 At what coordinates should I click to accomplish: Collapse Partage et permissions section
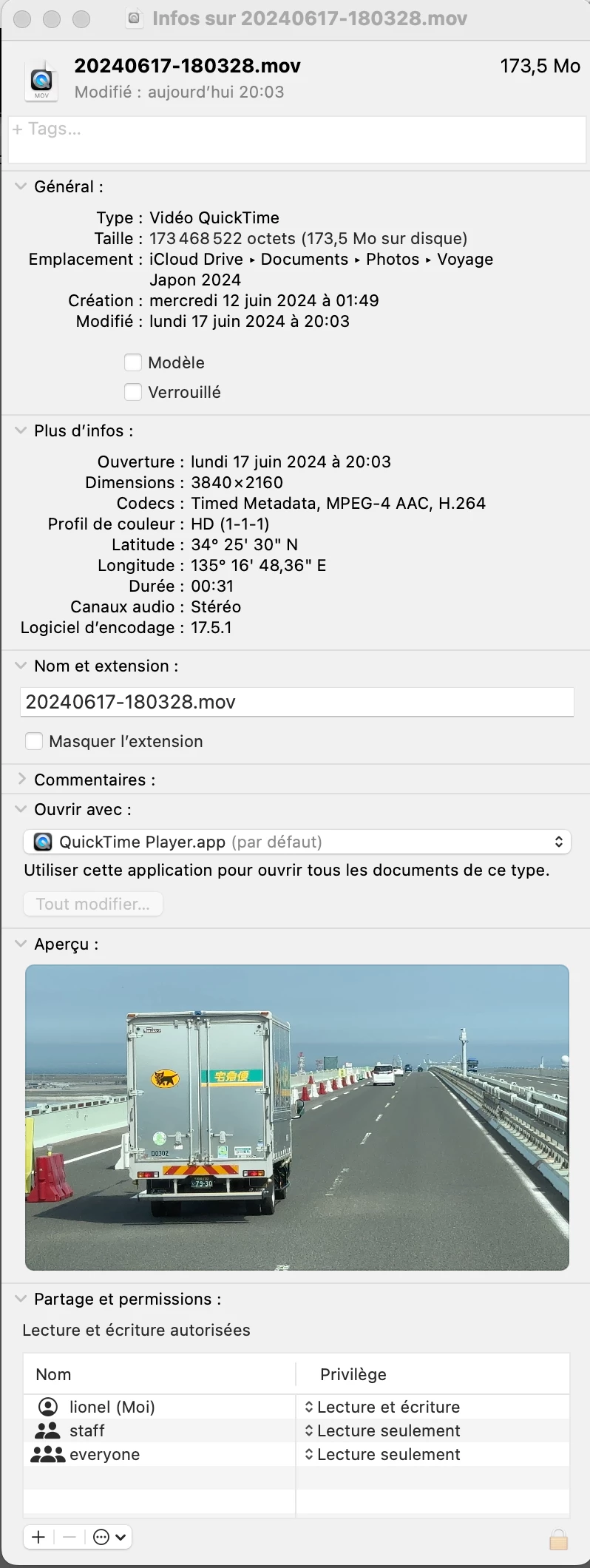click(21, 1300)
